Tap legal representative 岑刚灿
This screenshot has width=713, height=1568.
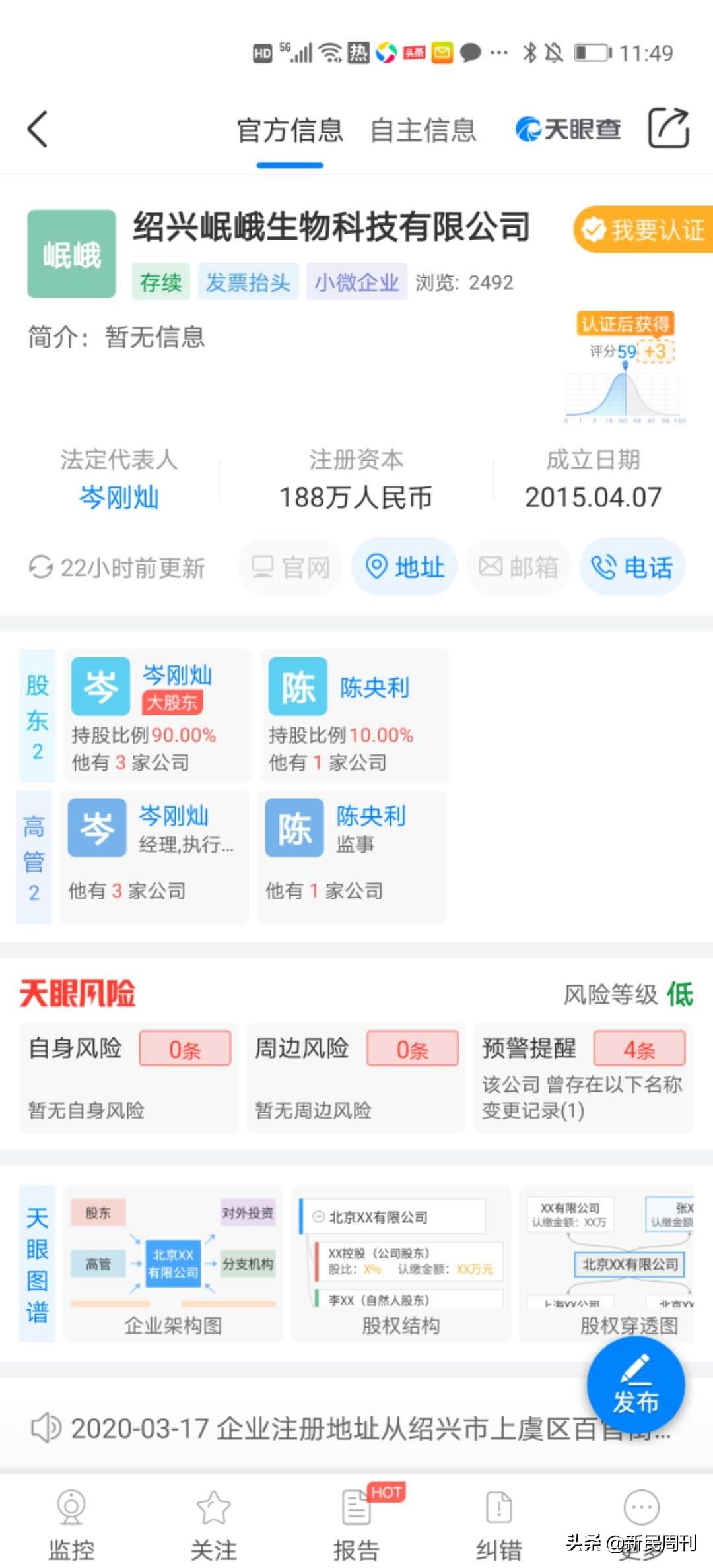point(118,498)
